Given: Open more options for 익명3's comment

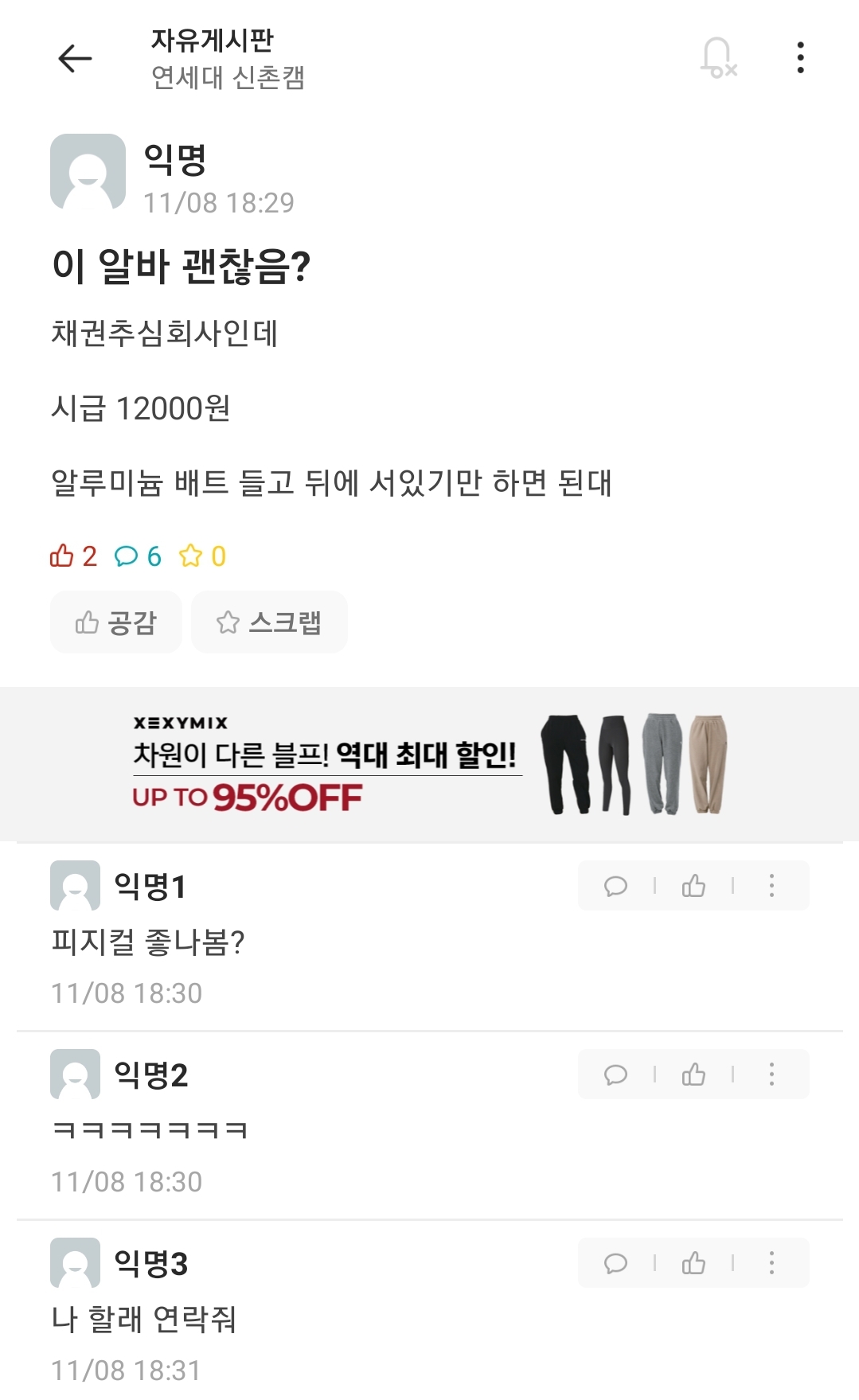Looking at the screenshot, I should tap(771, 1263).
